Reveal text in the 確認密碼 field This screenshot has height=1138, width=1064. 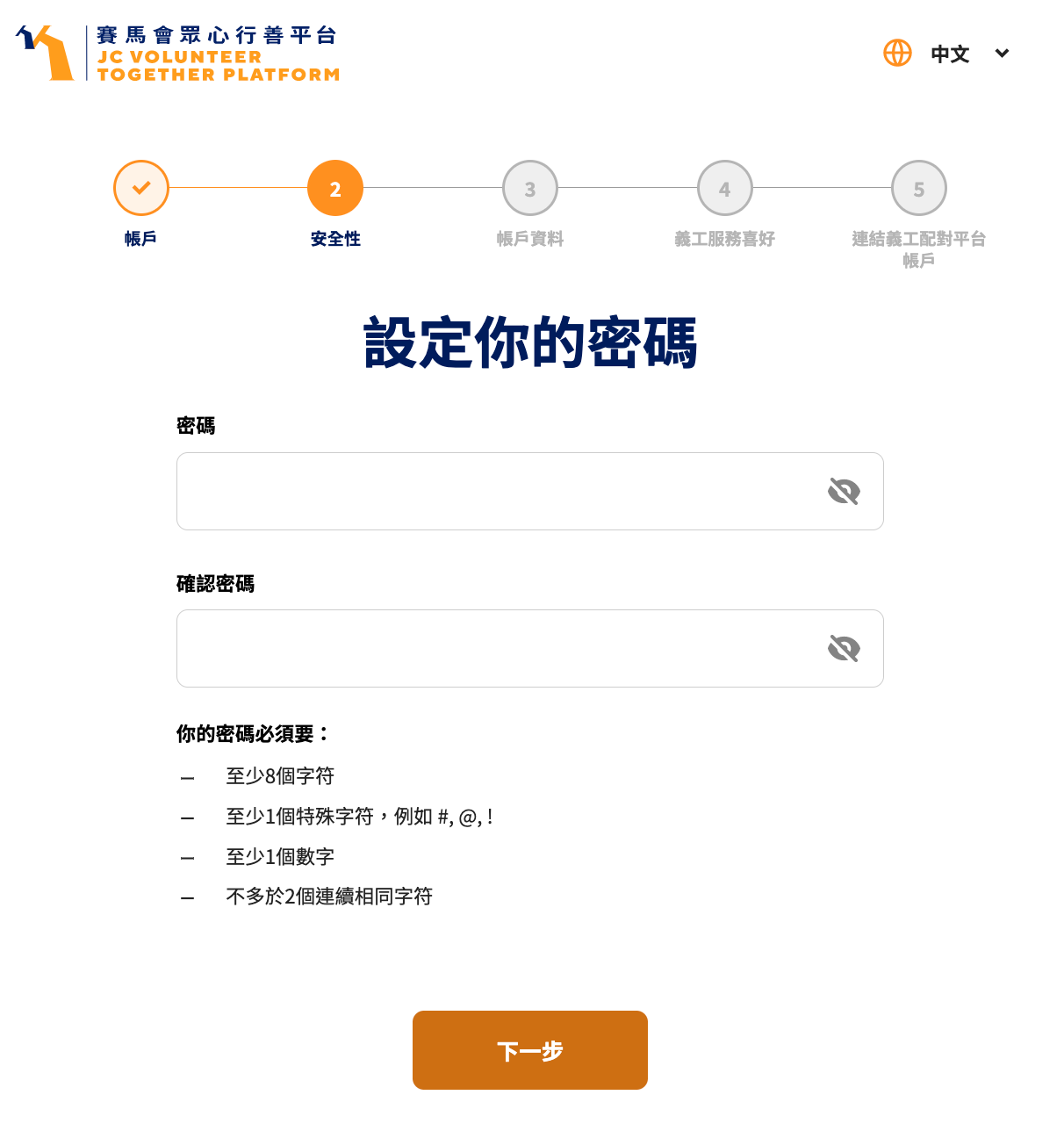[844, 649]
